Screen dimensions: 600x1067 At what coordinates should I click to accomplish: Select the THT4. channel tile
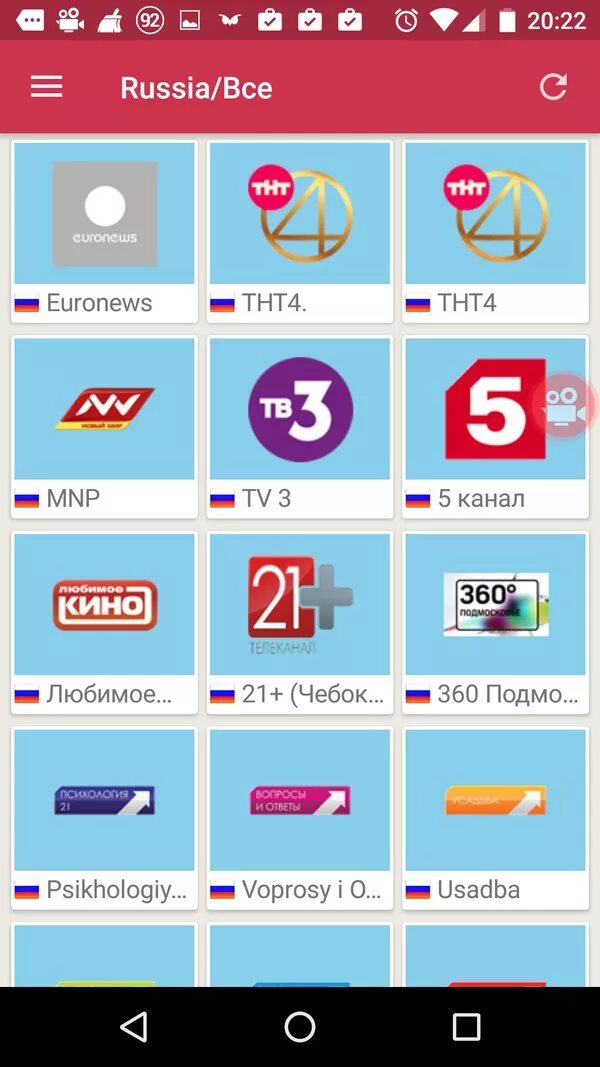[299, 231]
